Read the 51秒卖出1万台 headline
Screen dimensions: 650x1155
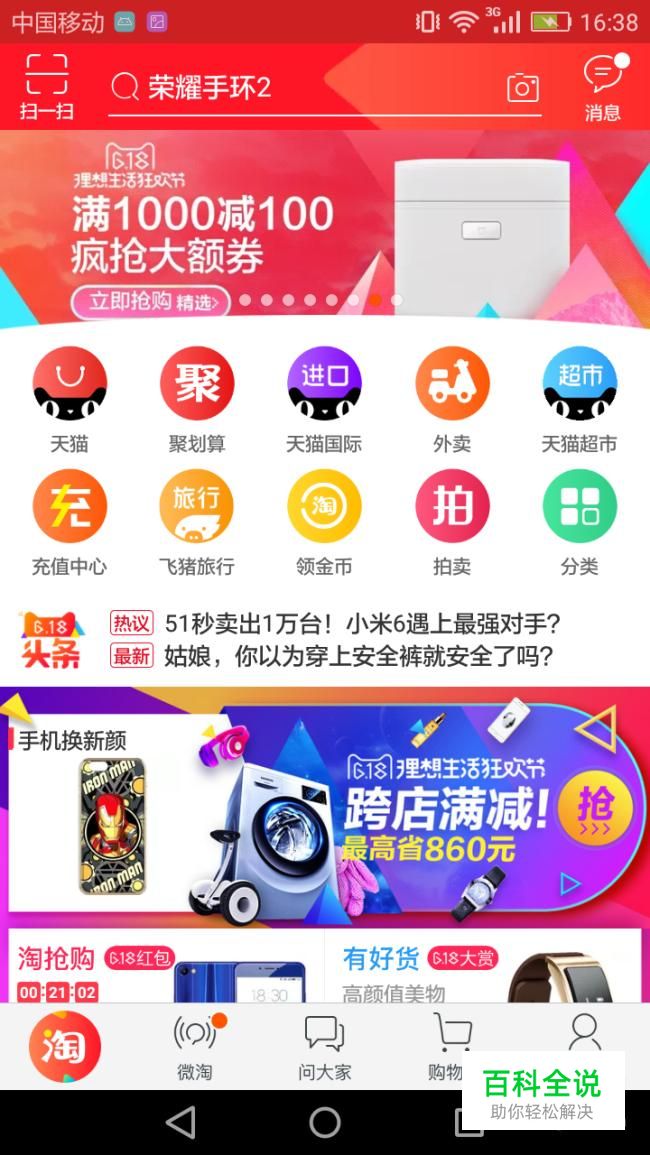click(362, 624)
